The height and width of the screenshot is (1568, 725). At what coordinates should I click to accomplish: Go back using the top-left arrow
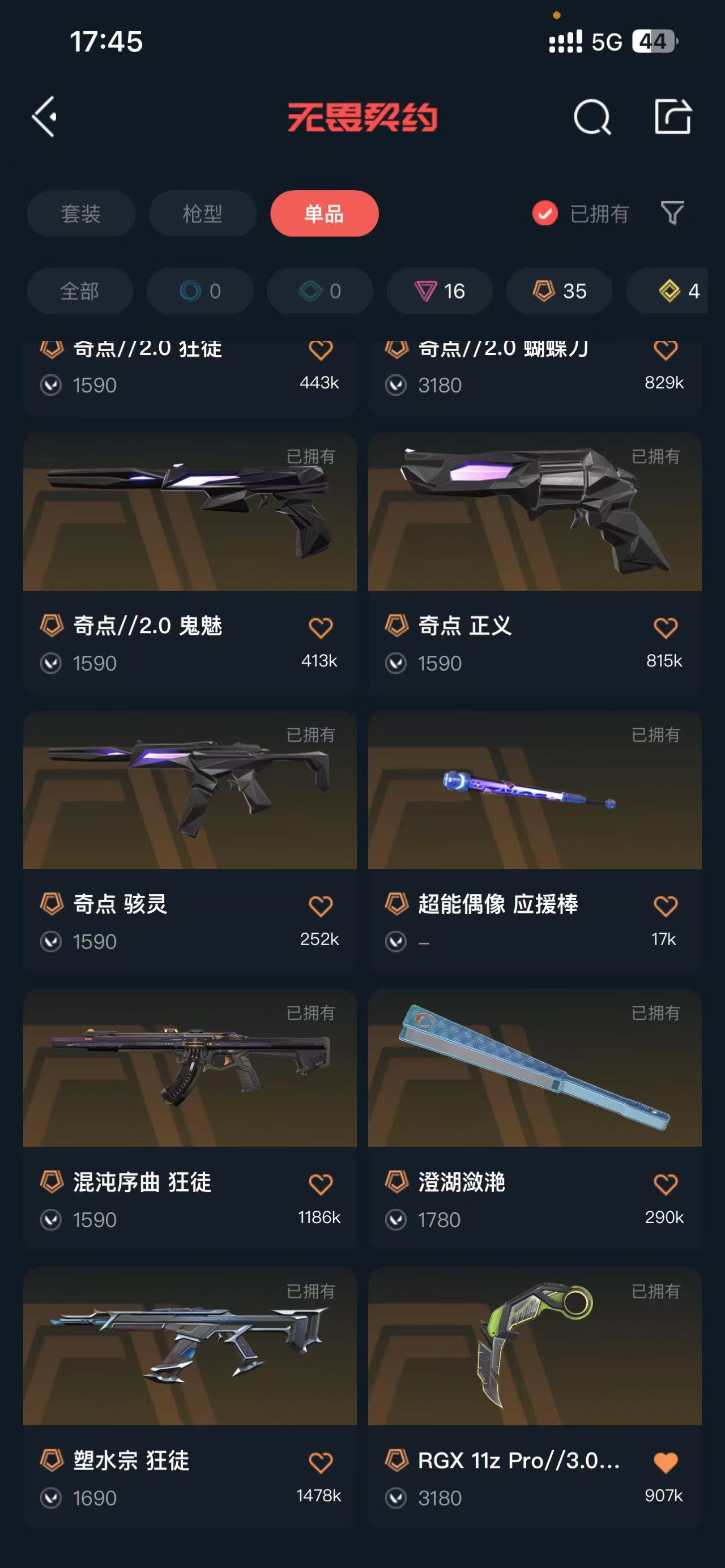44,116
